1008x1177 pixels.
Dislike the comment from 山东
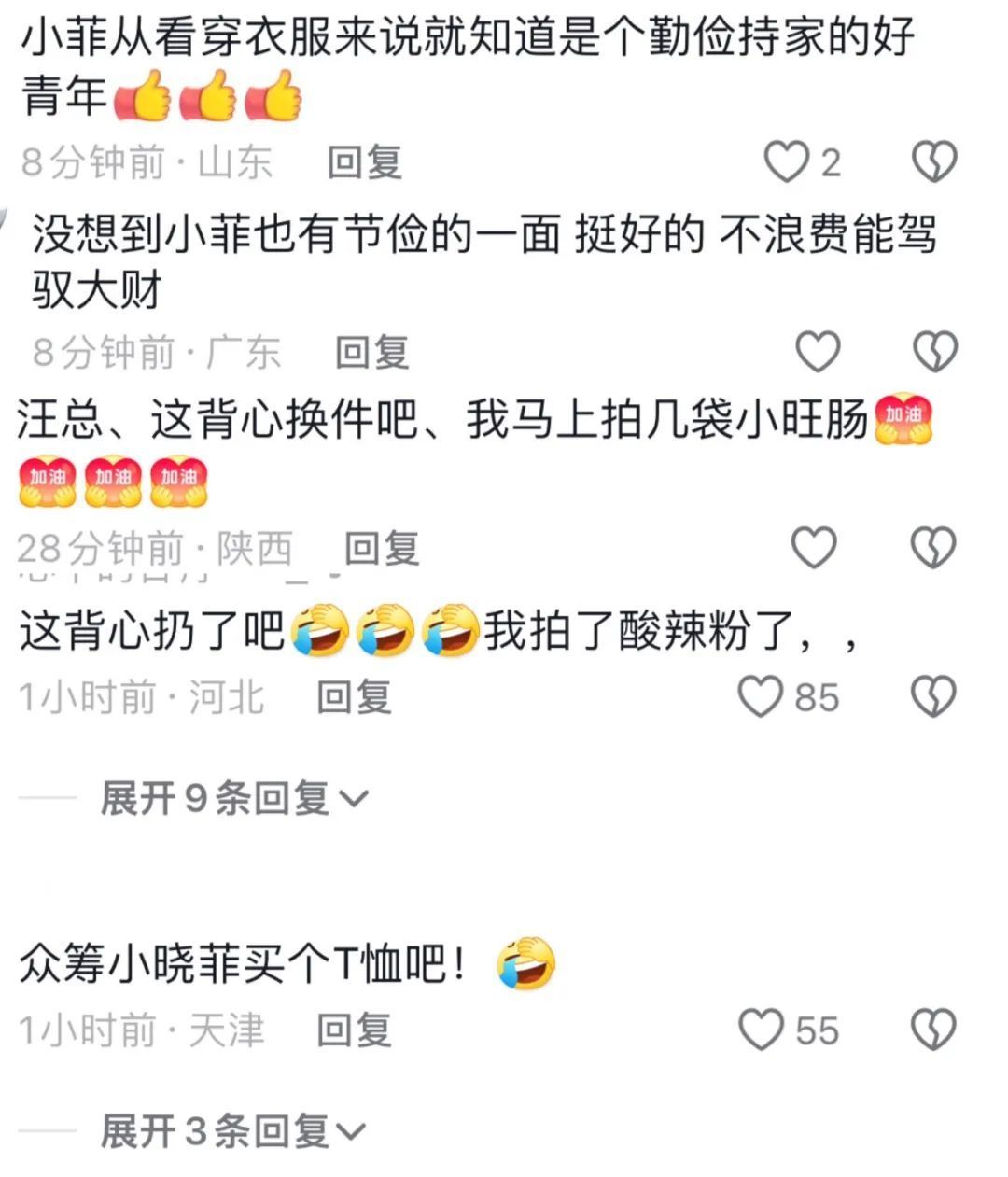click(x=934, y=162)
